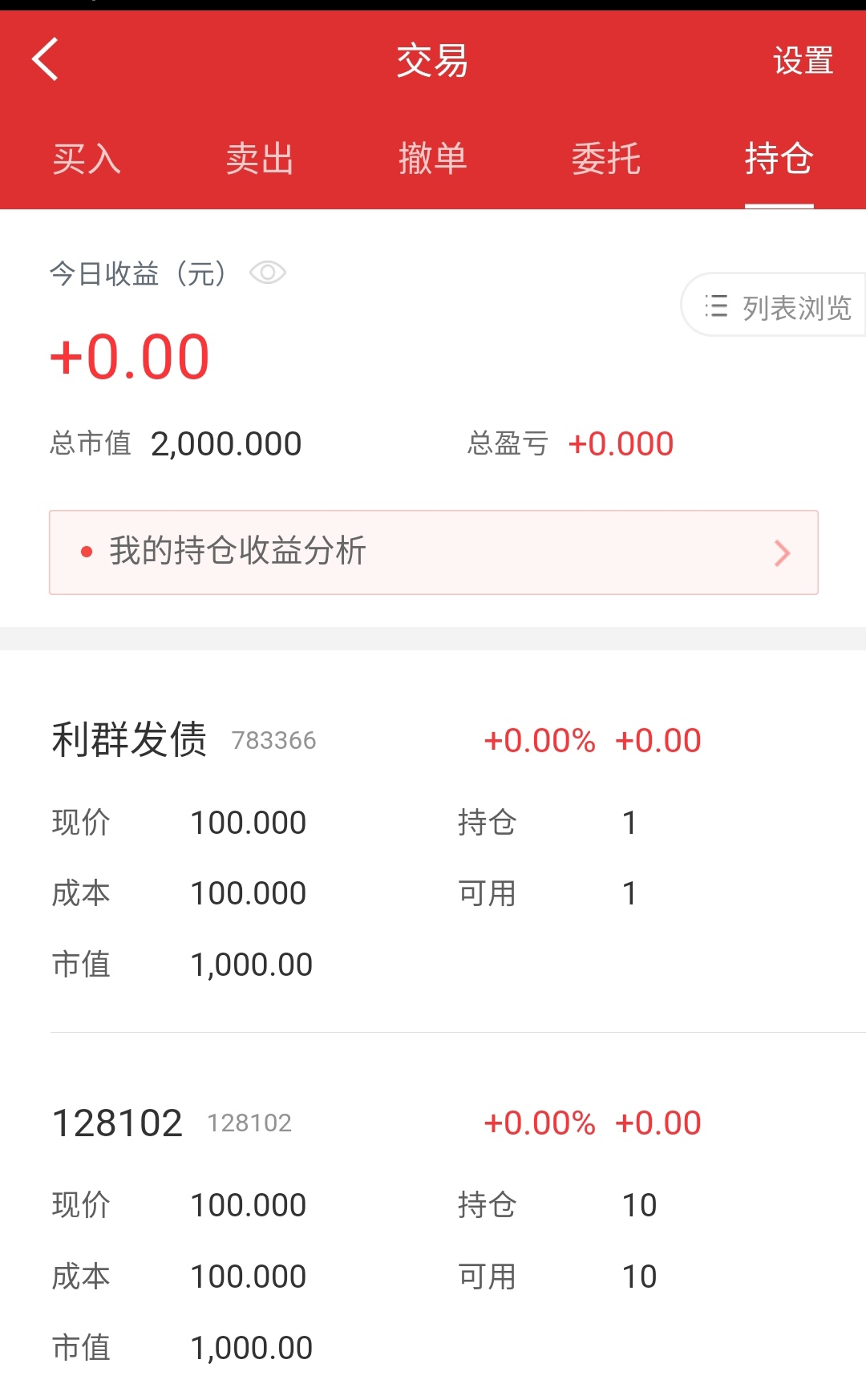This screenshot has height=1400, width=866.
Task: Select the 委托 tab
Action: (606, 158)
